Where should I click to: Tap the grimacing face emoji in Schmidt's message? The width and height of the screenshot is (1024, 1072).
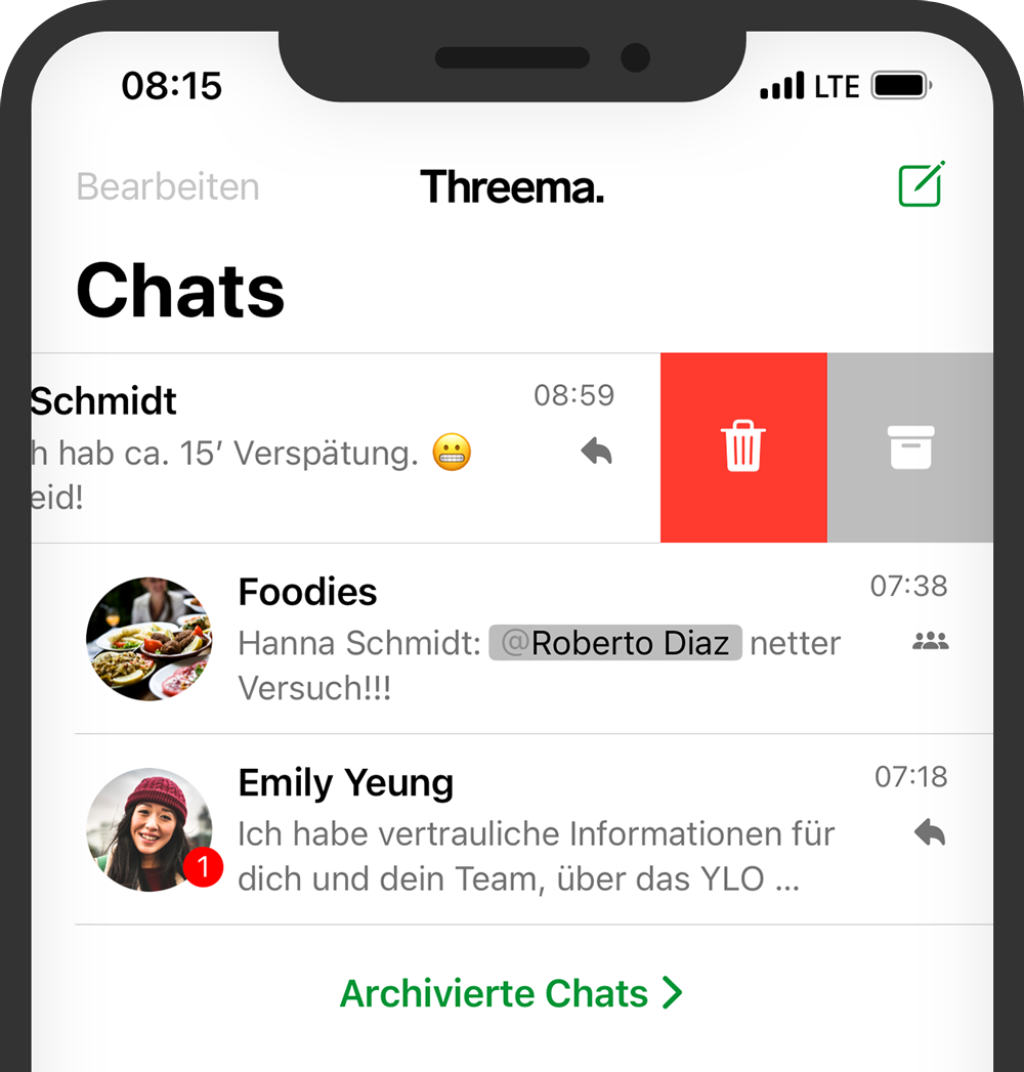[x=453, y=452]
